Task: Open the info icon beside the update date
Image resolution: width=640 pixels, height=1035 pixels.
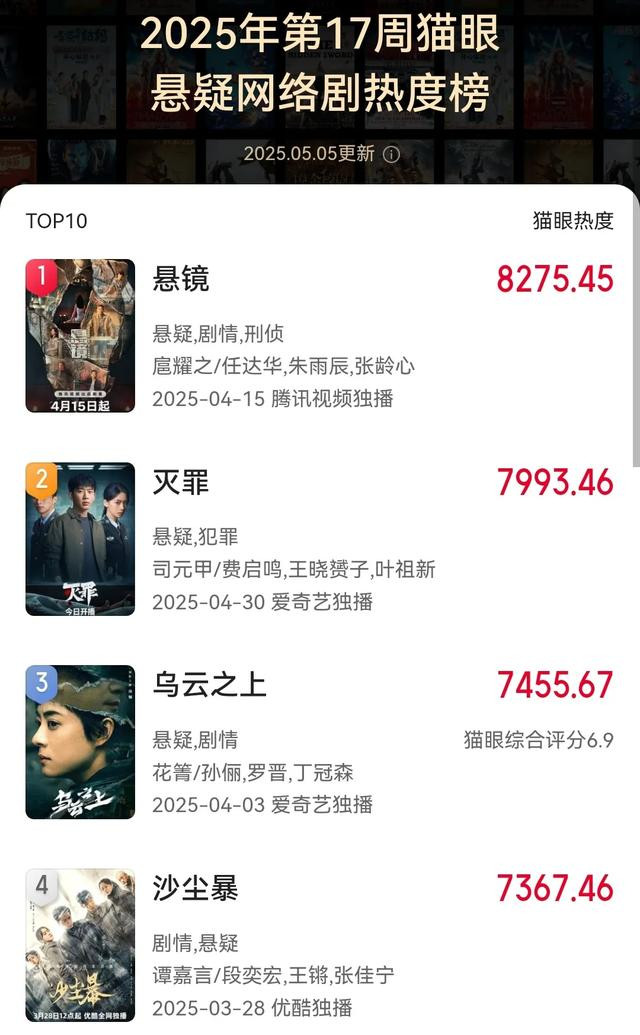Action: coord(392,154)
